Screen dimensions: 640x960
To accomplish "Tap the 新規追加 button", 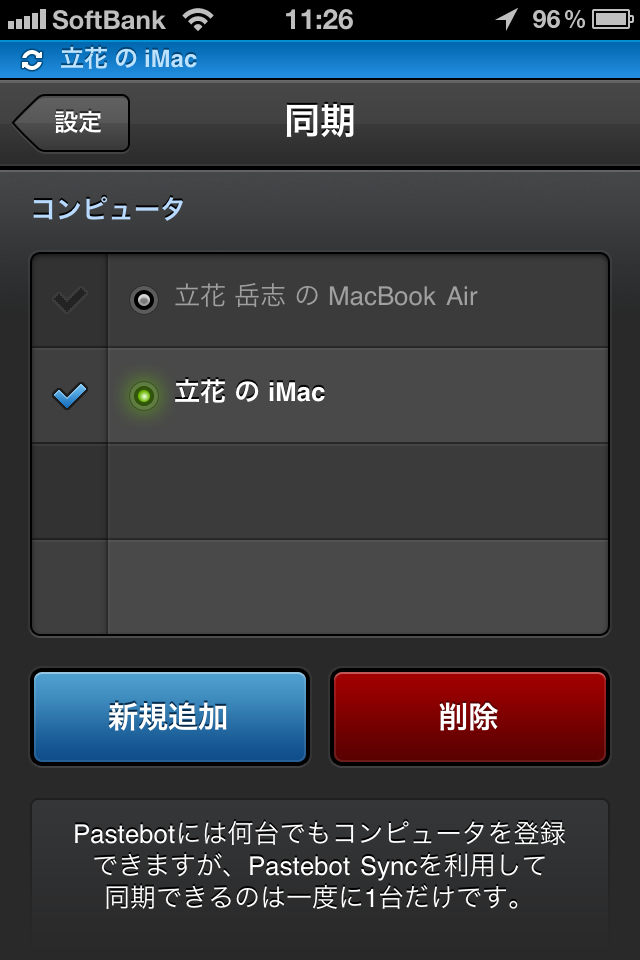I will tap(168, 717).
